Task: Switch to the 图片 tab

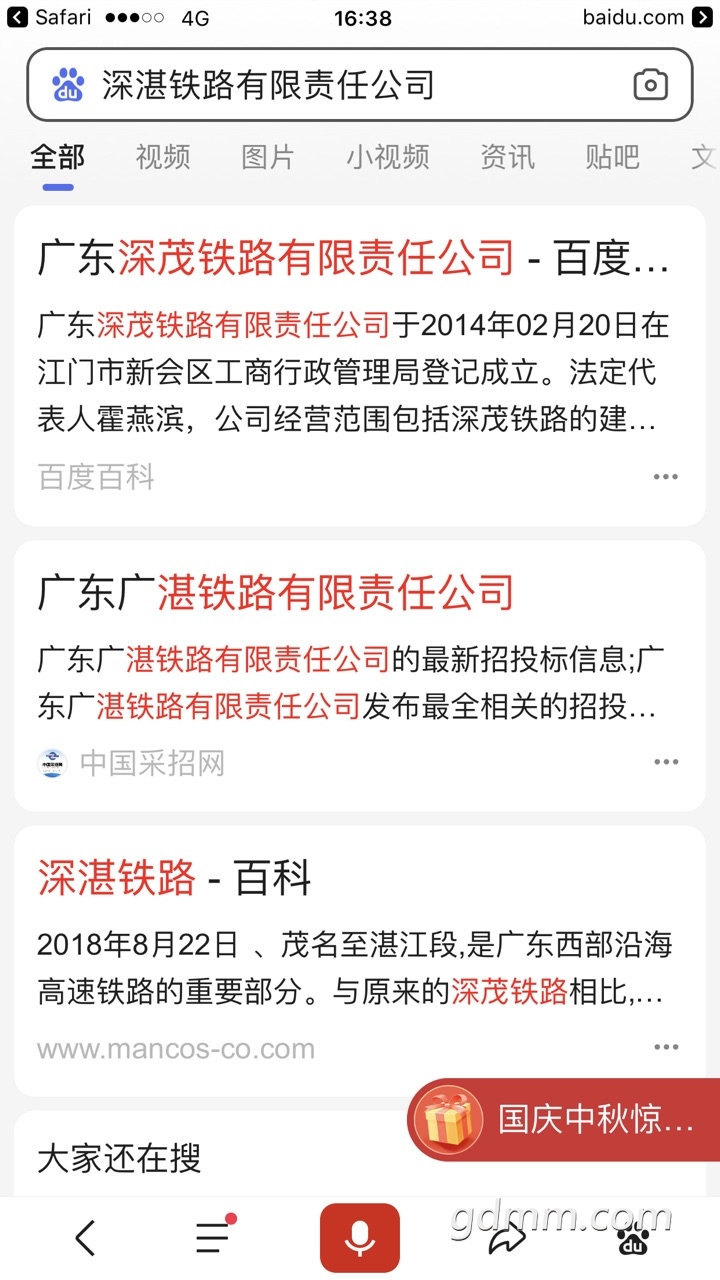Action: (x=268, y=157)
